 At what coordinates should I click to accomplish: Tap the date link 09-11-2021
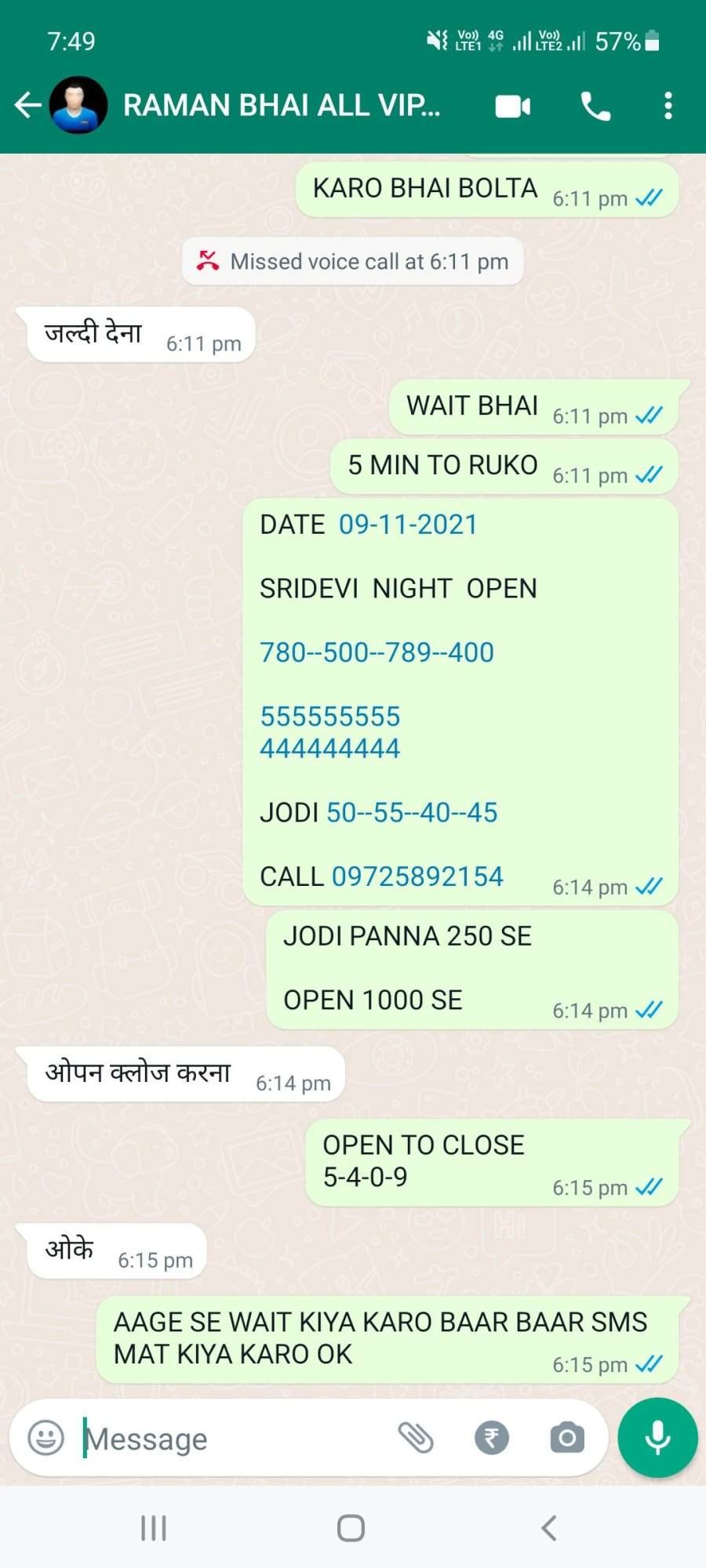coord(408,524)
